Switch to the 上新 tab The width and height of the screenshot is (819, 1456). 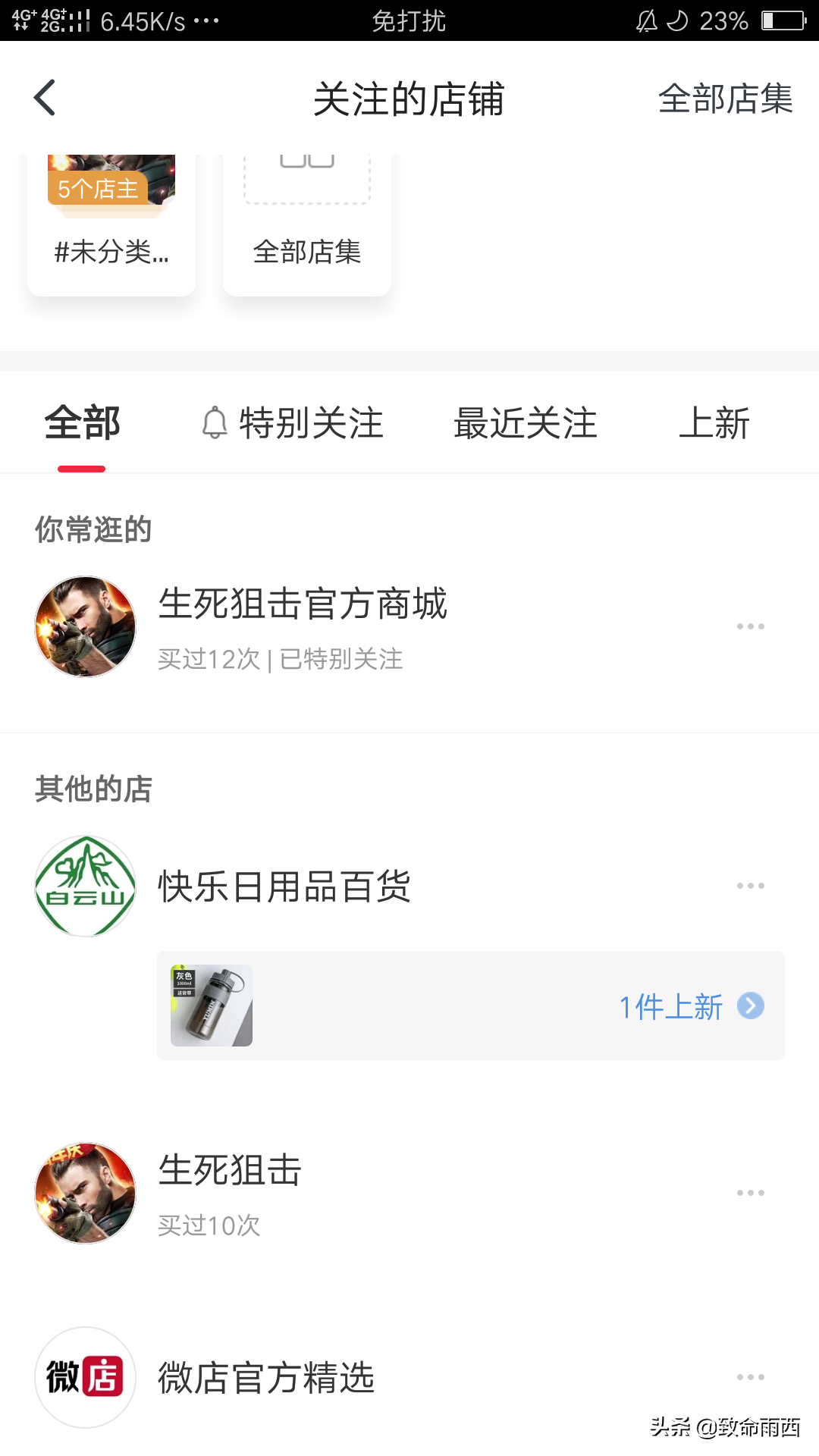coord(714,423)
